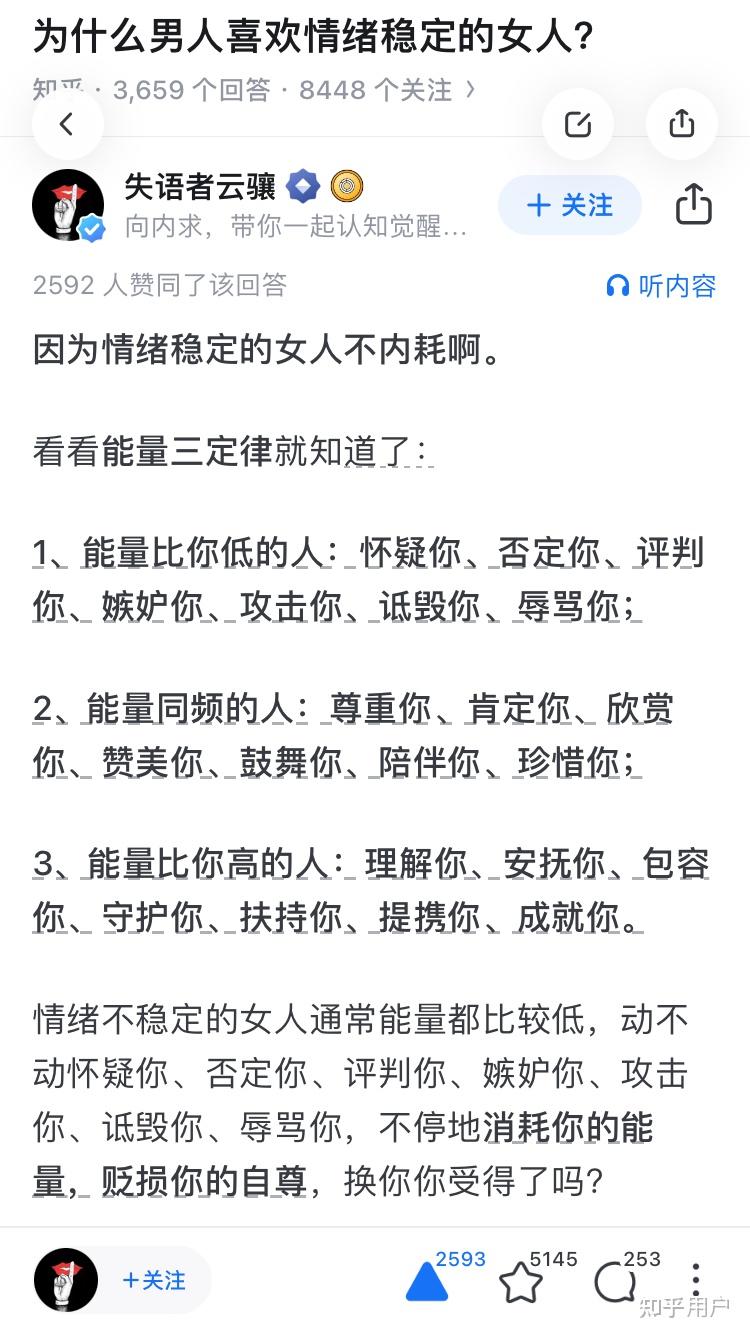Upvote the answer with the blue triangle
This screenshot has width=750, height=1334.
[427, 1282]
